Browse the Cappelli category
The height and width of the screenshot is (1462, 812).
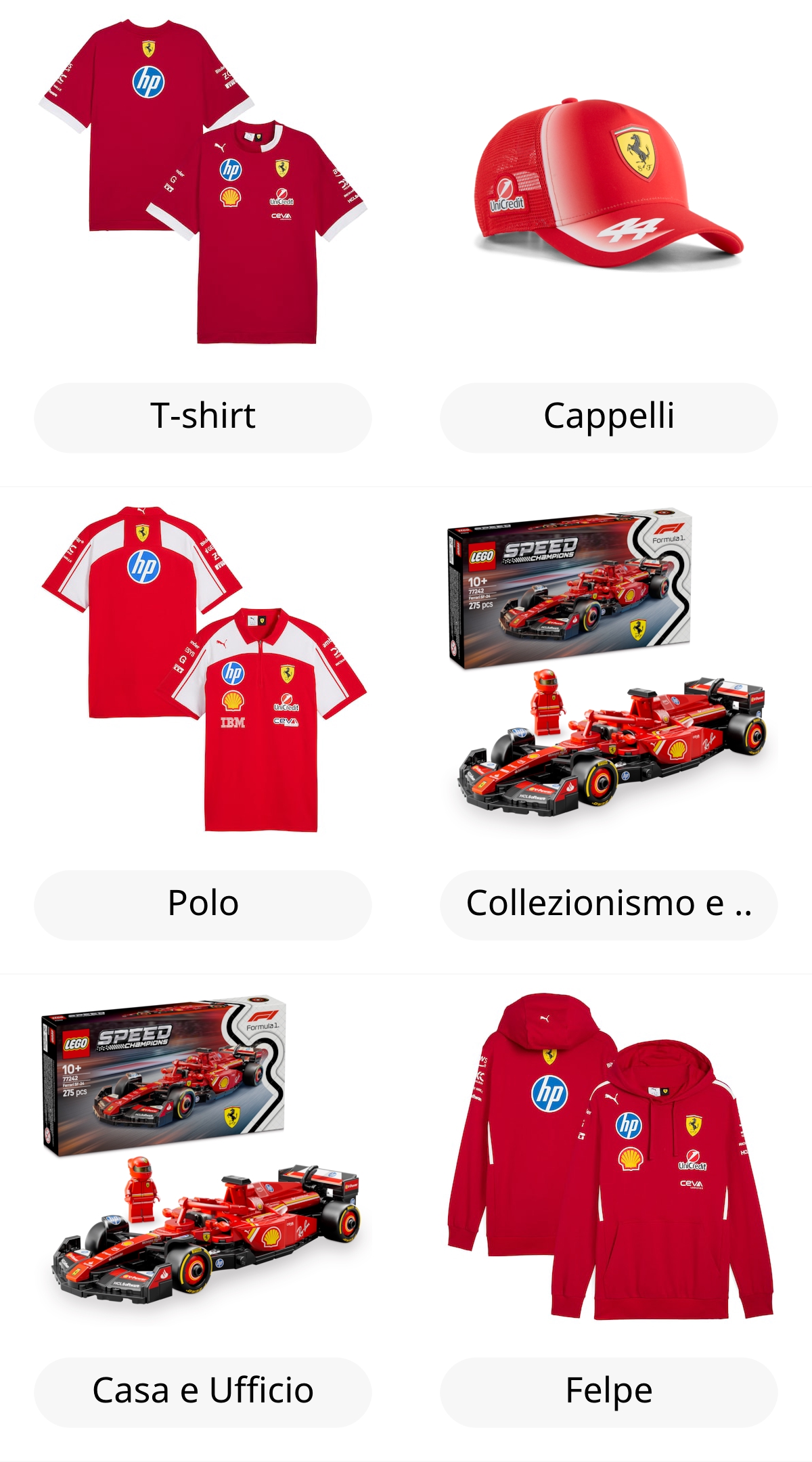tap(608, 417)
